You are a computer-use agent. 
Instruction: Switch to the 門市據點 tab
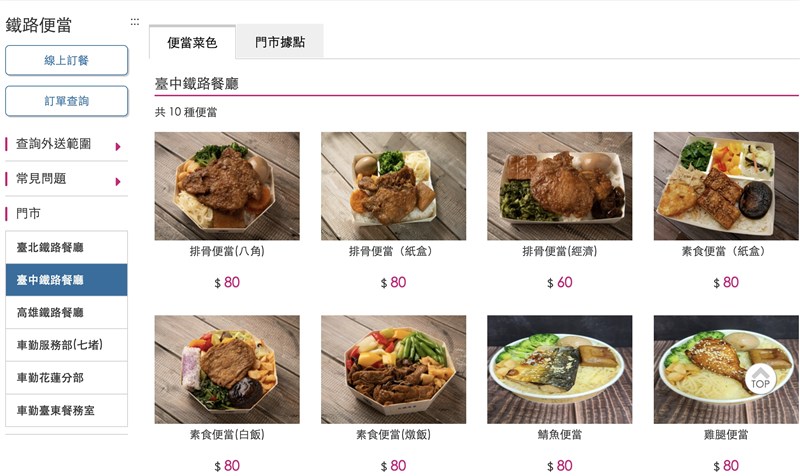pos(280,42)
